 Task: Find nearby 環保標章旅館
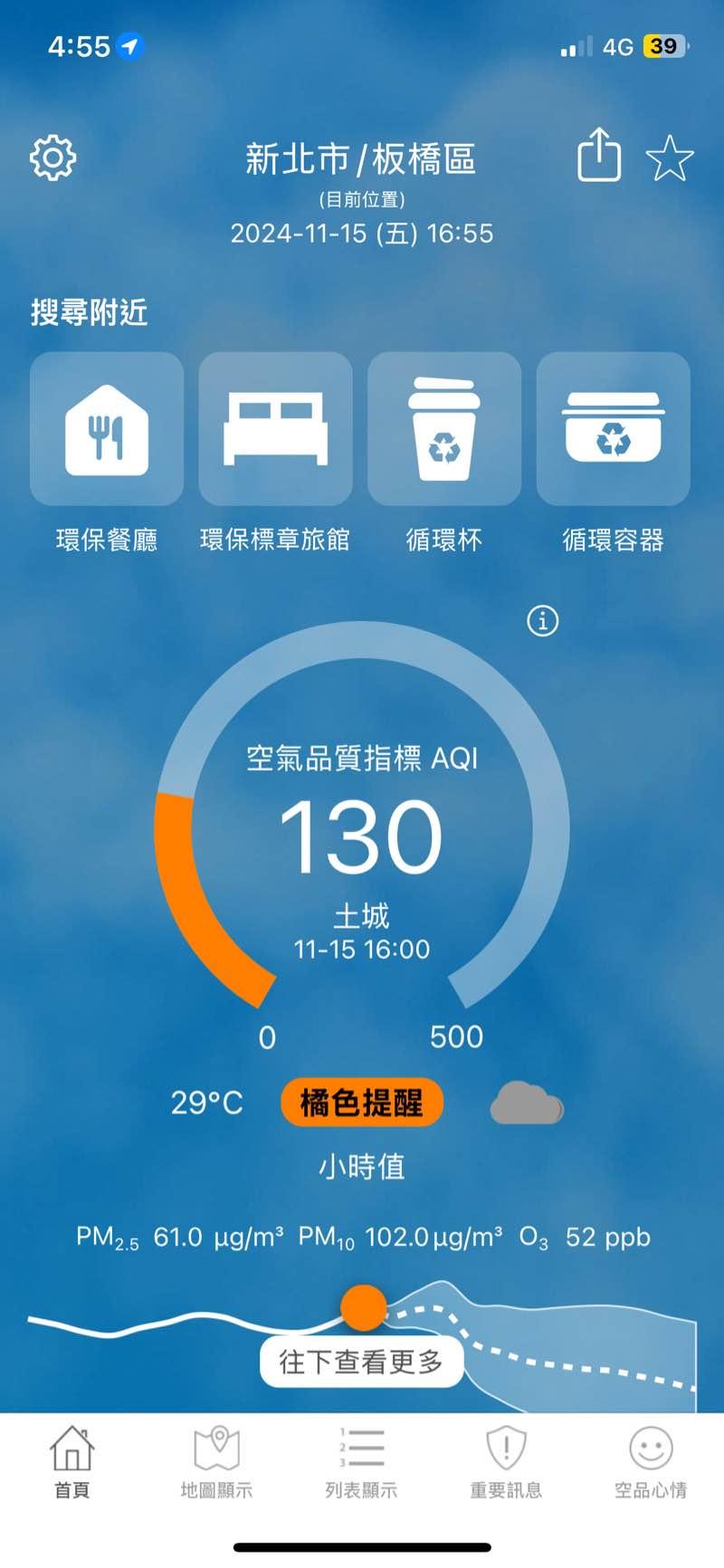point(275,429)
